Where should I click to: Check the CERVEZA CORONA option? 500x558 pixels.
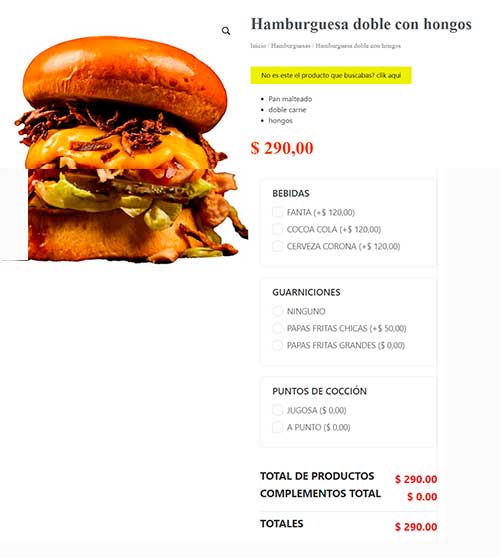[x=277, y=246]
